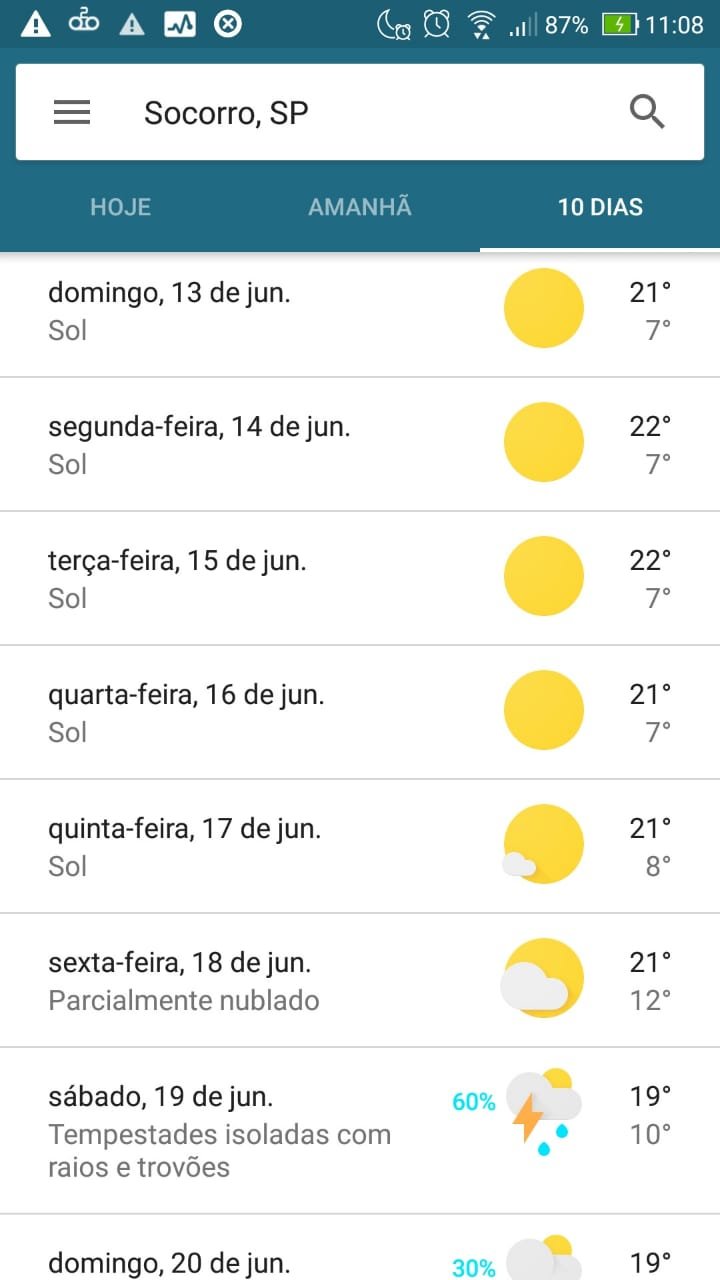
Task: Open sábado, 19 de jun. storm forecast
Action: (x=360, y=1131)
